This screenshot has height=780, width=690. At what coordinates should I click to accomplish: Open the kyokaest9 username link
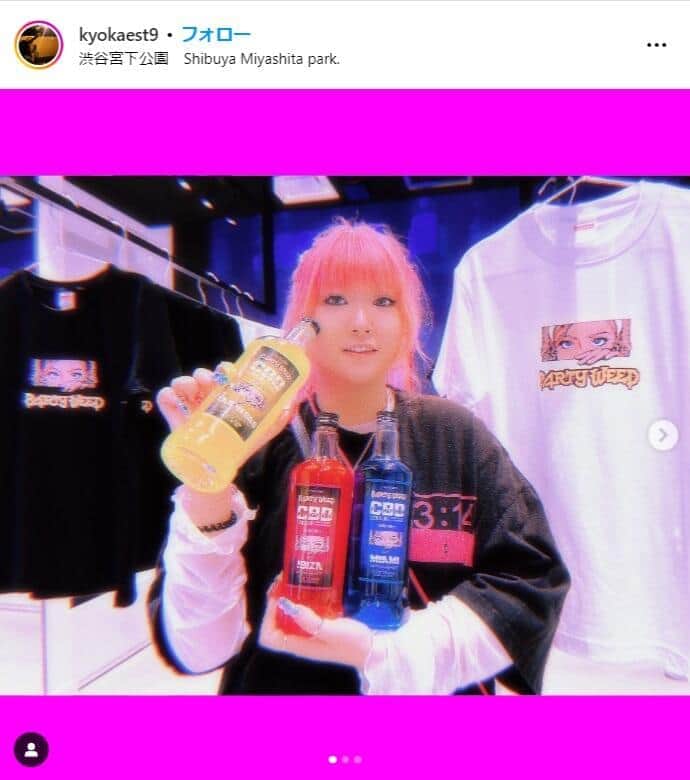[118, 35]
